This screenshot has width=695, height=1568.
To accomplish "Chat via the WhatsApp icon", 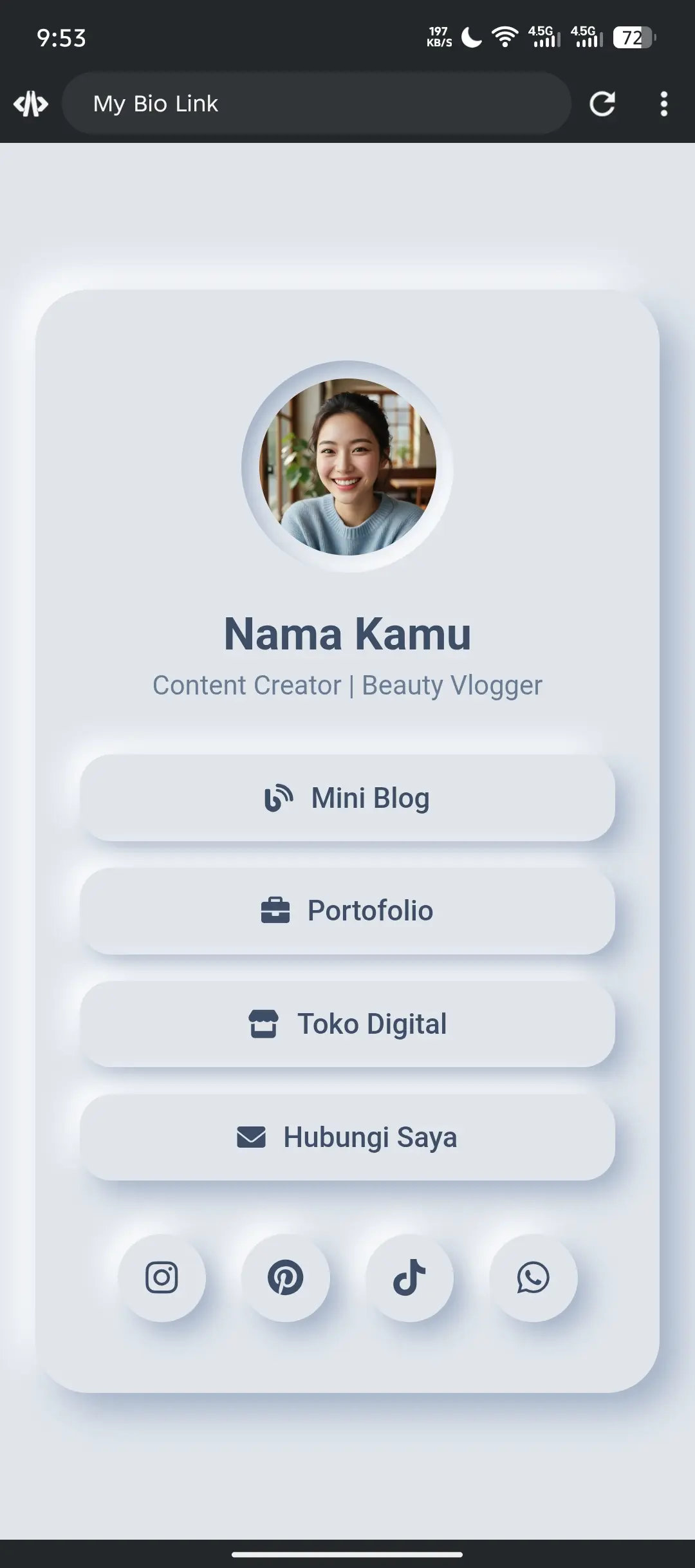I will click(533, 1278).
